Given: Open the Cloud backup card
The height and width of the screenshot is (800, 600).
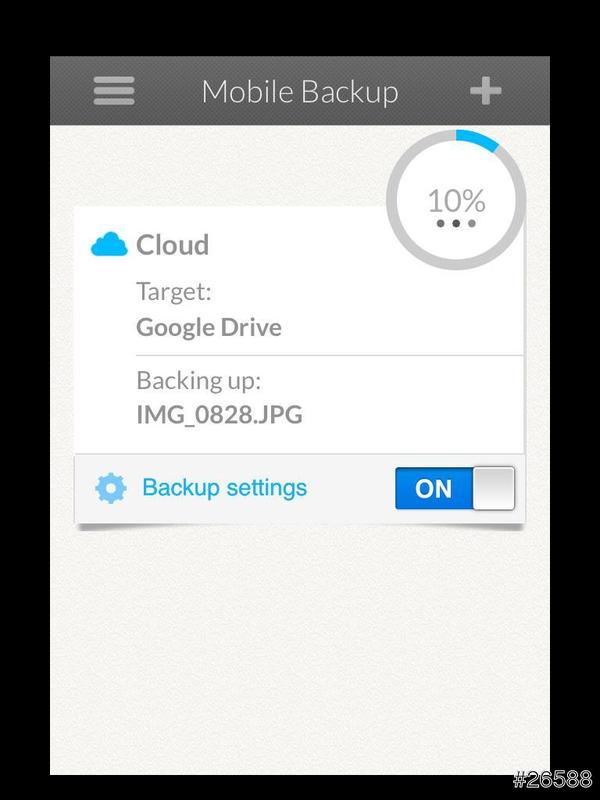Looking at the screenshot, I should point(250,330).
